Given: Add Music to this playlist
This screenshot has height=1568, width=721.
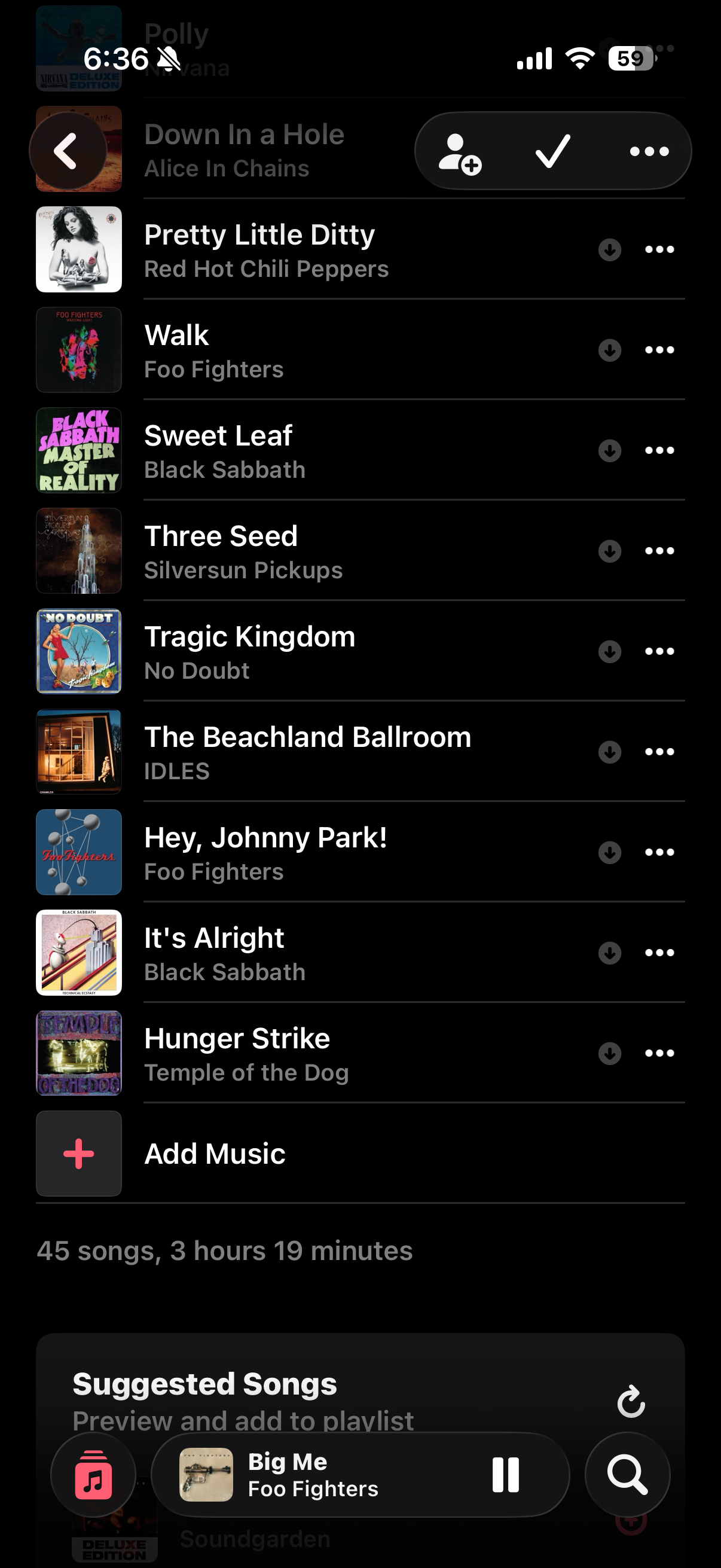Looking at the screenshot, I should (x=214, y=1154).
